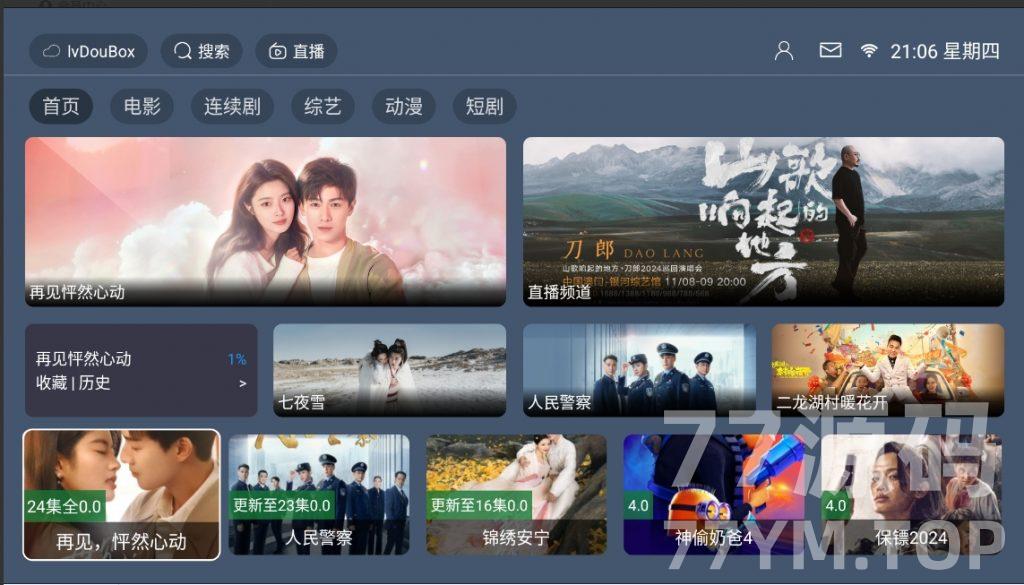Viewport: 1024px width, 585px height.
Task: Open the 收藏 | 历史 card
Action: pyautogui.click(x=141, y=370)
